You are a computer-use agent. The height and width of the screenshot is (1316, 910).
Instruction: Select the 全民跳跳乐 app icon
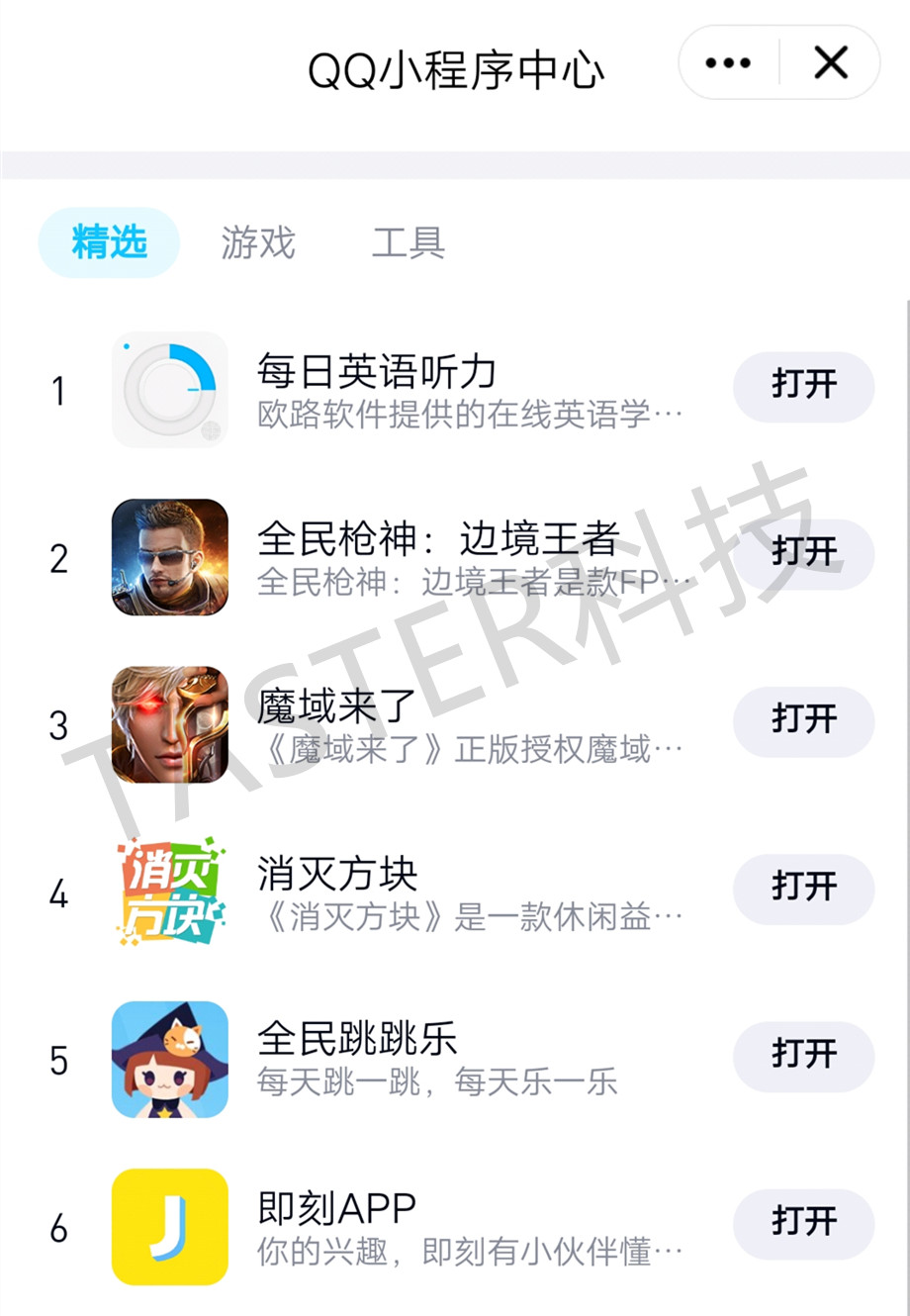point(169,1059)
